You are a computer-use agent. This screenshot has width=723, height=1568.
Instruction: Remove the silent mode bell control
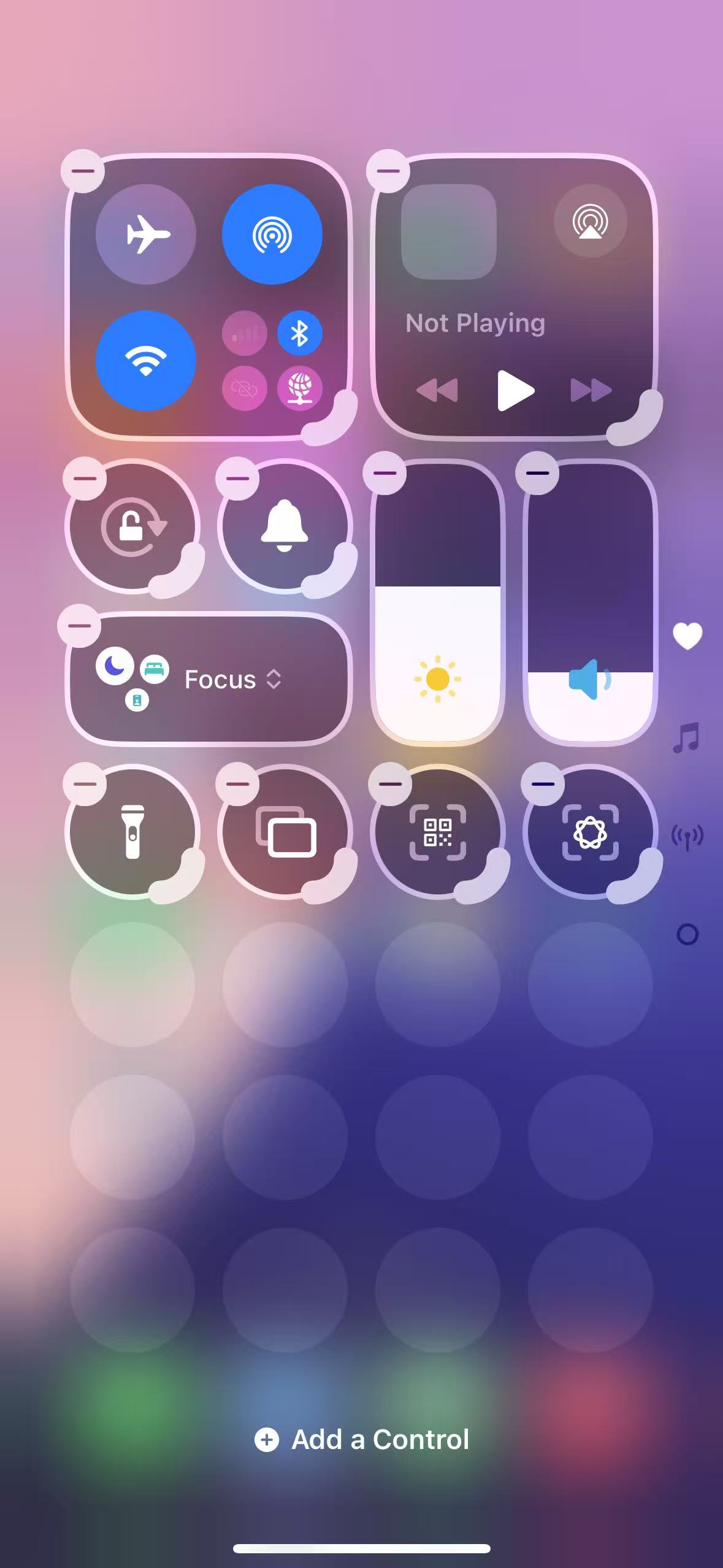tap(238, 478)
